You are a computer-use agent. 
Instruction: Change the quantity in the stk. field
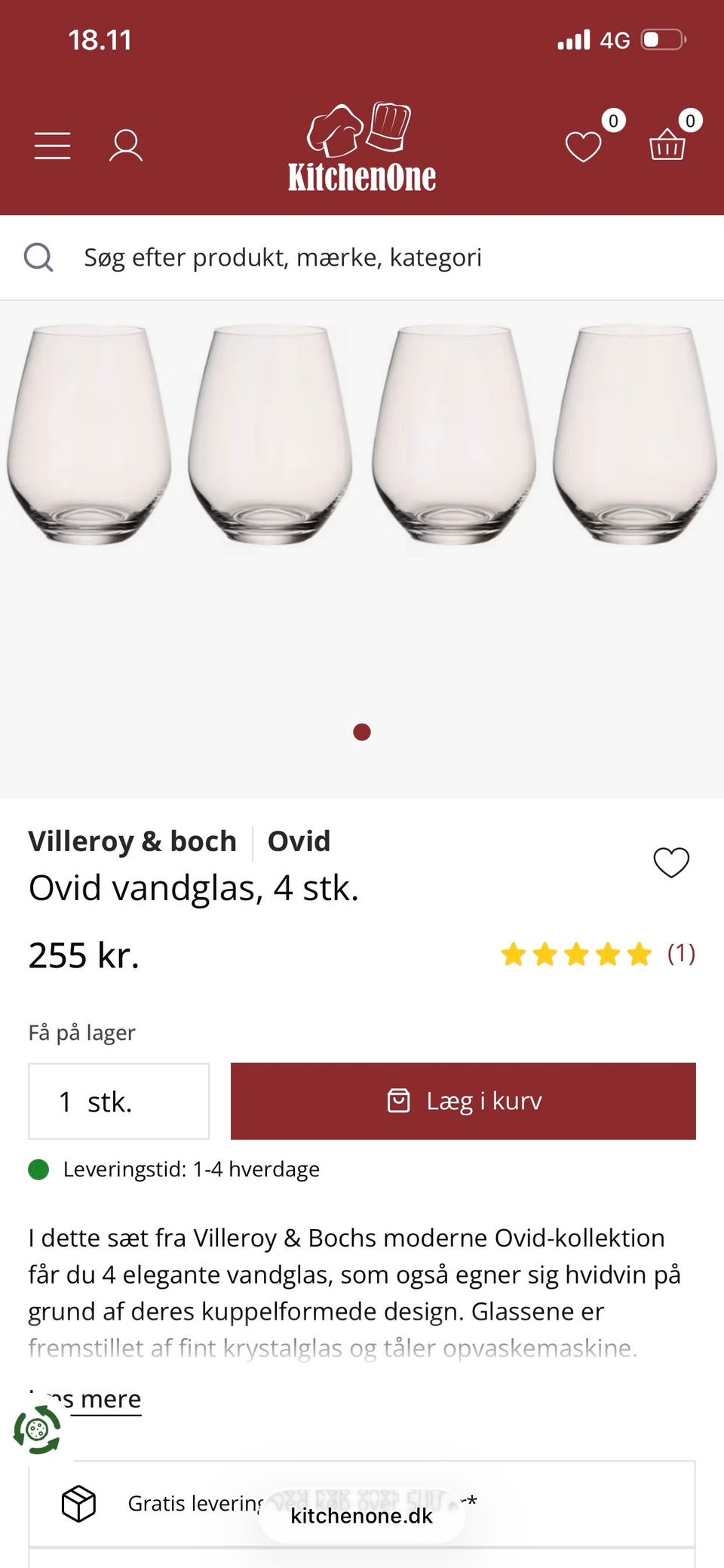point(118,1102)
